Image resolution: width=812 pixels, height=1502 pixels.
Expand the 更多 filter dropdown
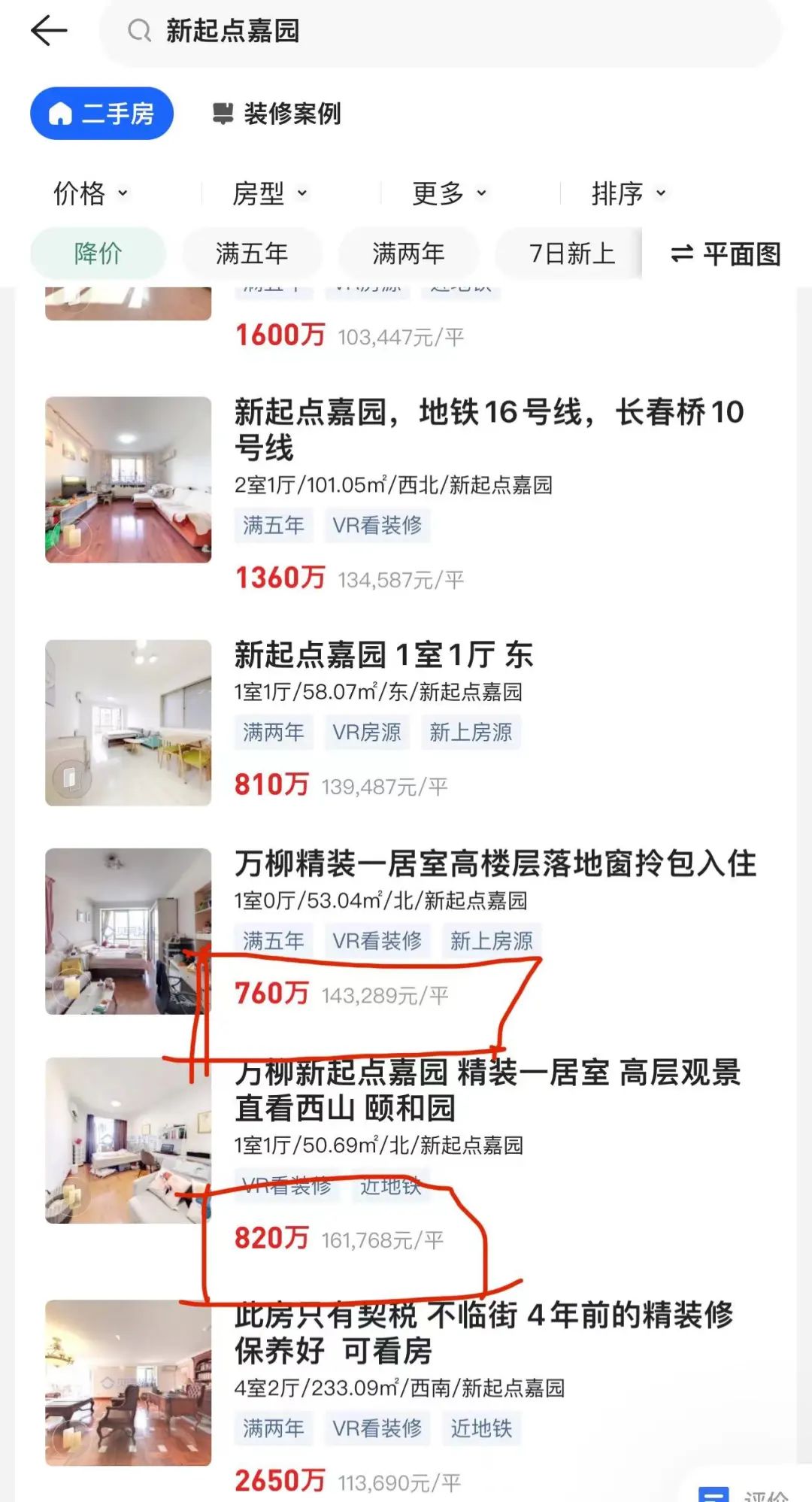click(x=449, y=193)
